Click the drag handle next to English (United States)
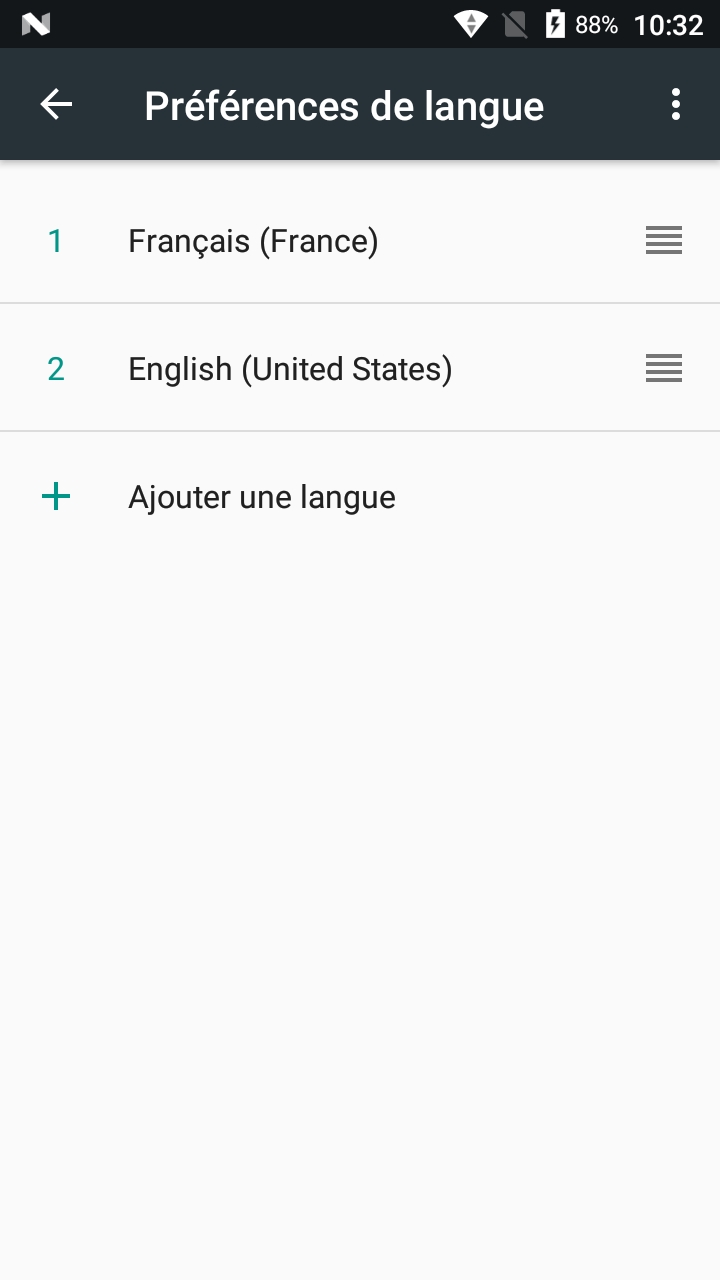 [x=663, y=368]
